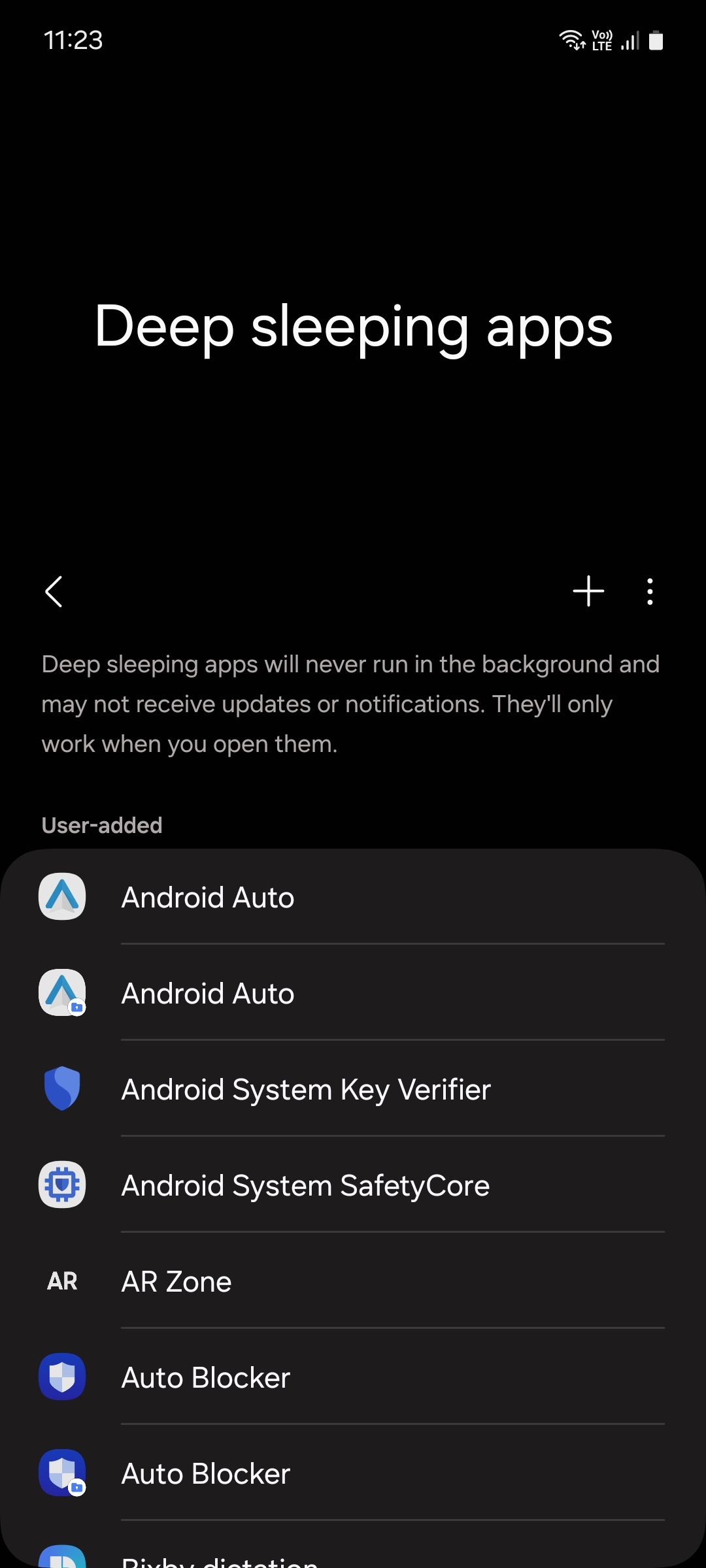Open the more options menu

(649, 592)
